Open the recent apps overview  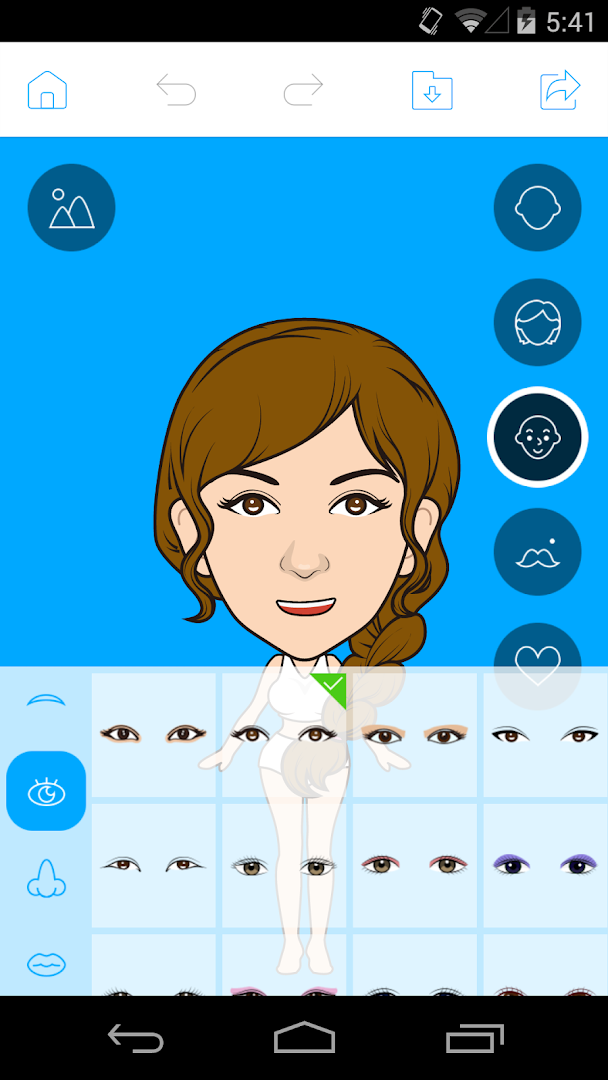tap(475, 1039)
